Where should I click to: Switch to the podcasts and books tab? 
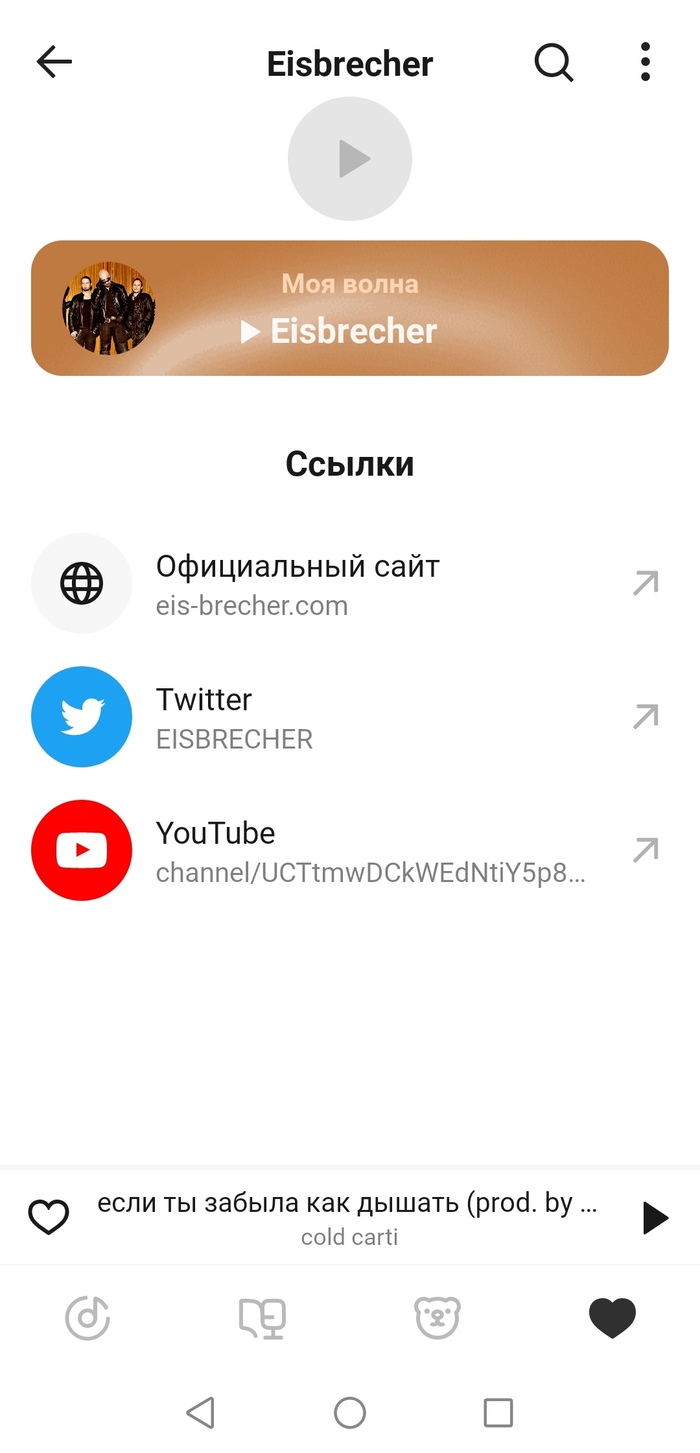click(x=262, y=1317)
